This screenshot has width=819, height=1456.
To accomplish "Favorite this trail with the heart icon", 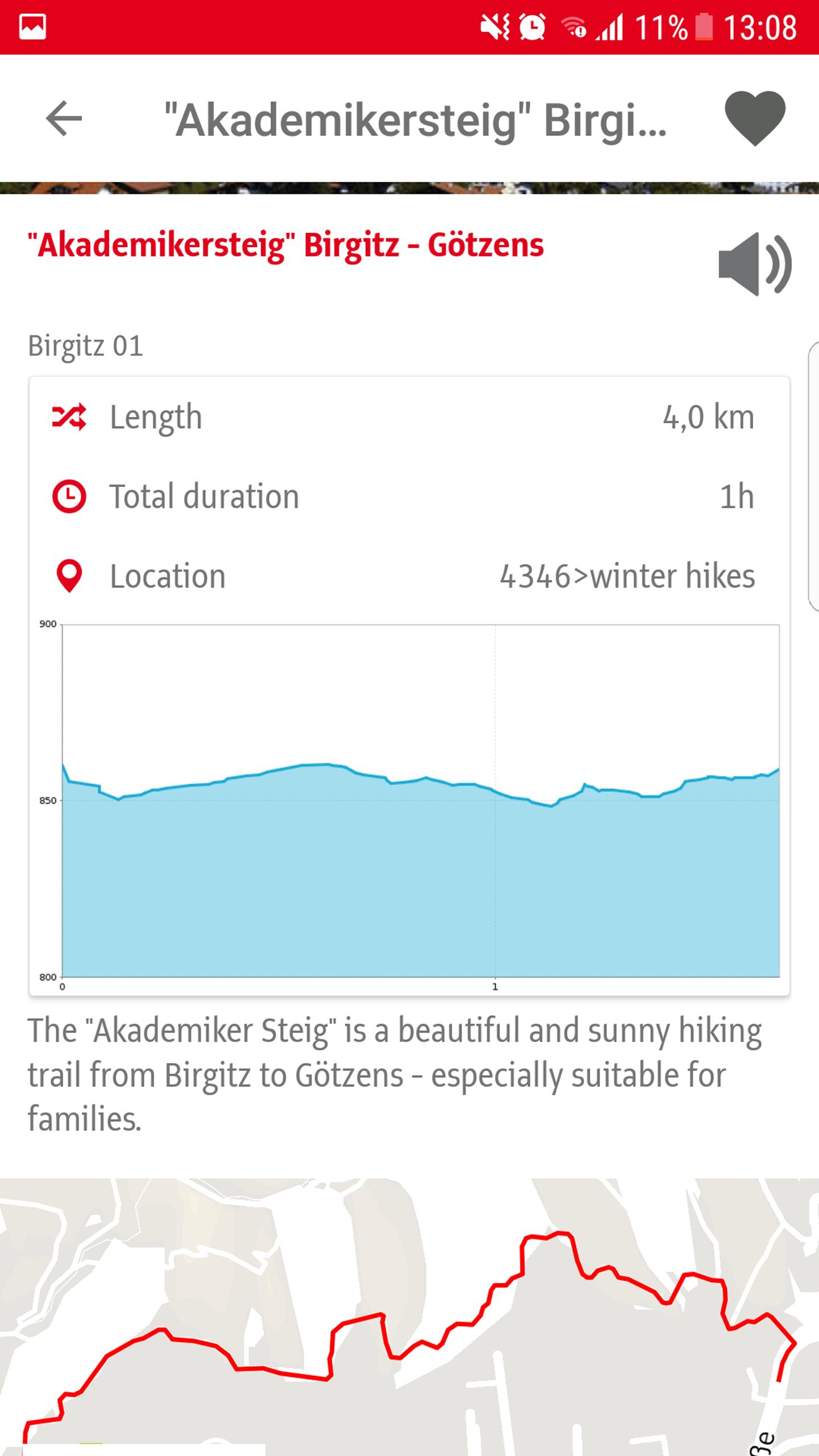I will click(755, 118).
